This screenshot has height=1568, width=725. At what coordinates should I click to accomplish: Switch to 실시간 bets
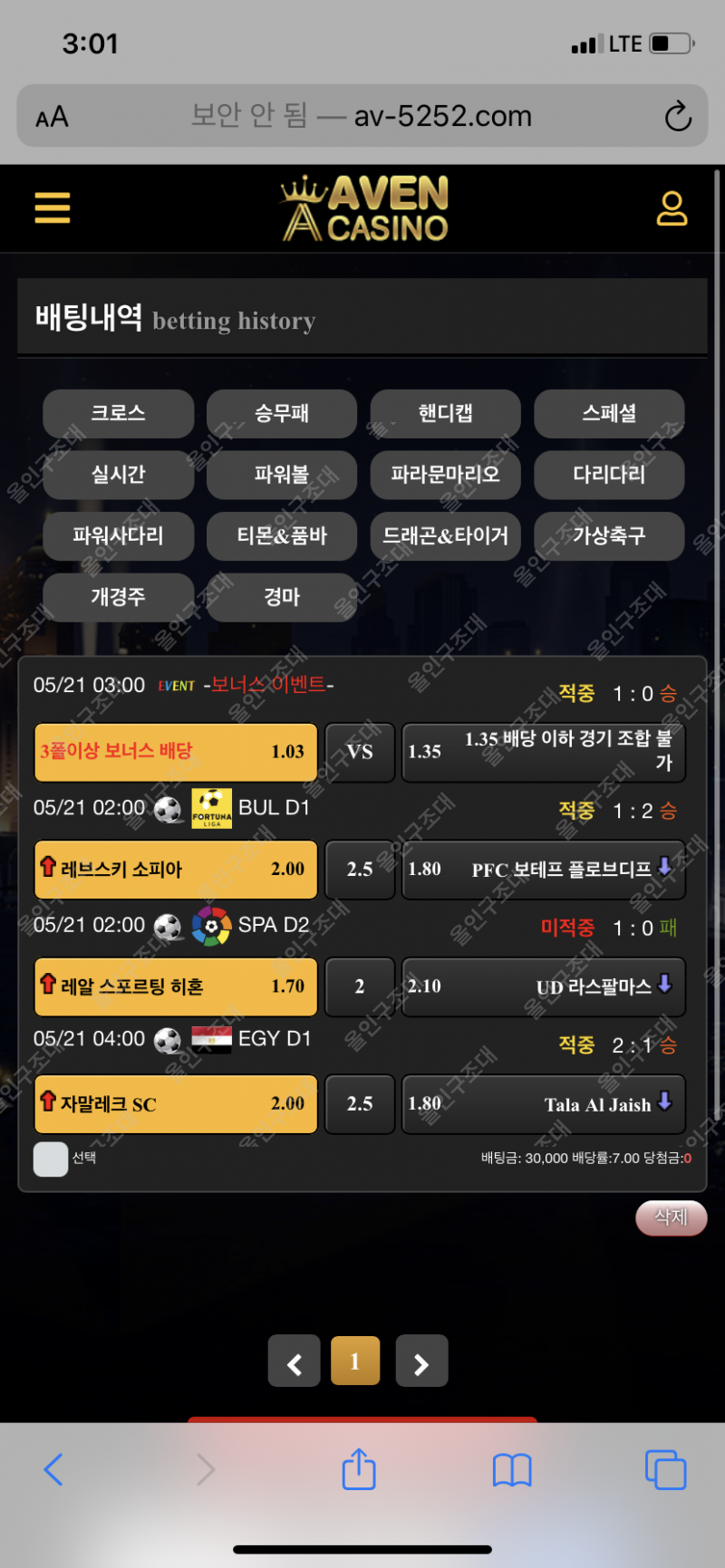coord(119,475)
